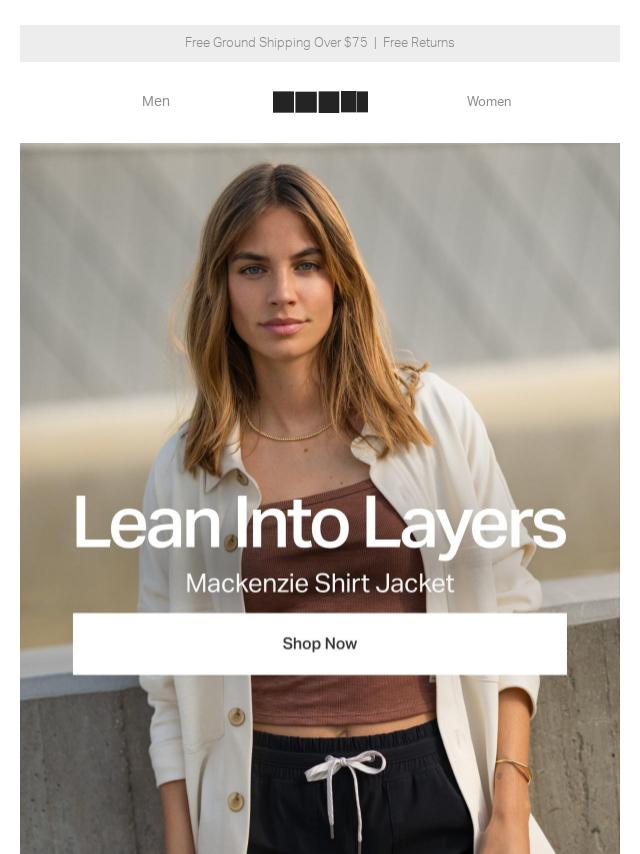Viewport: 640px width, 854px height.
Task: Open the Women section link
Action: [488, 101]
